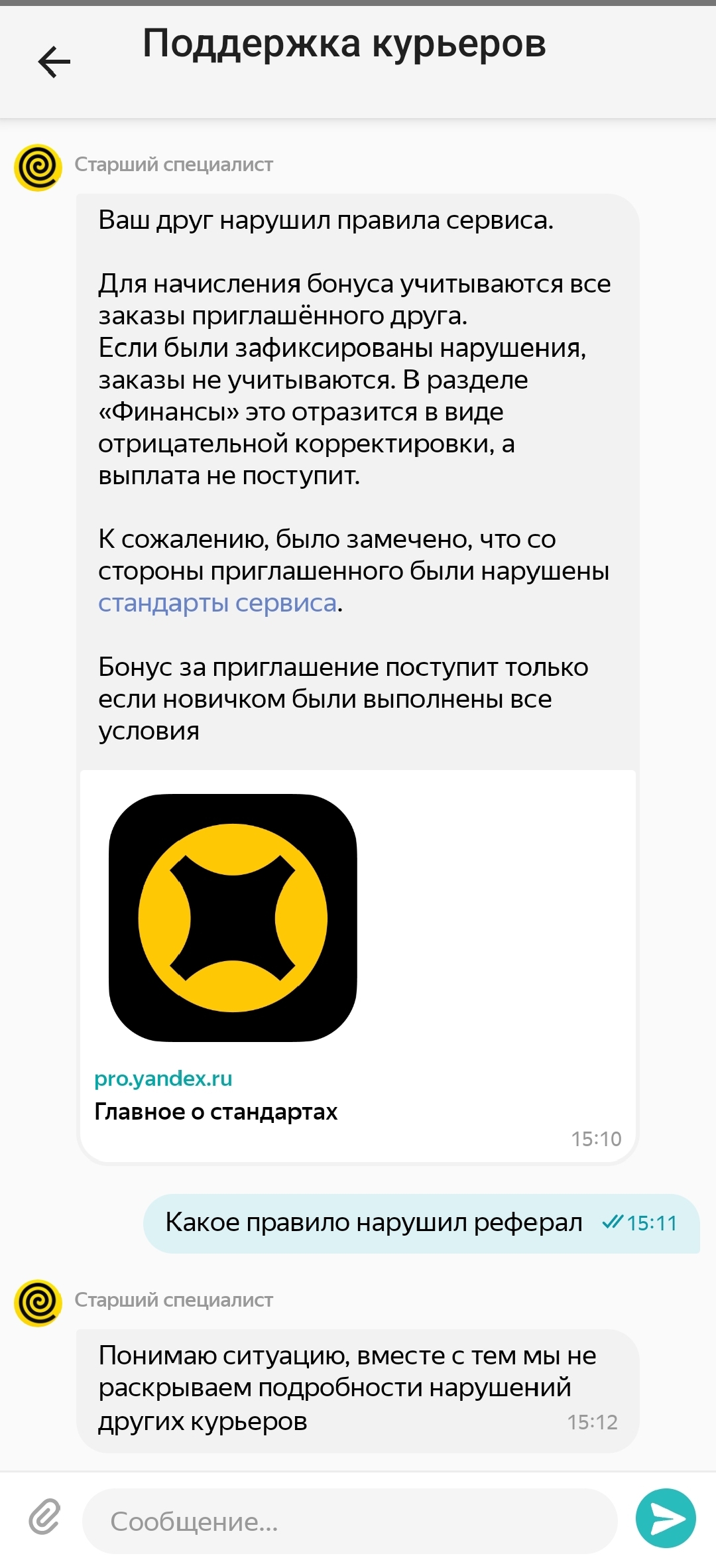Open the Главное о стандартах preview card

[357, 966]
